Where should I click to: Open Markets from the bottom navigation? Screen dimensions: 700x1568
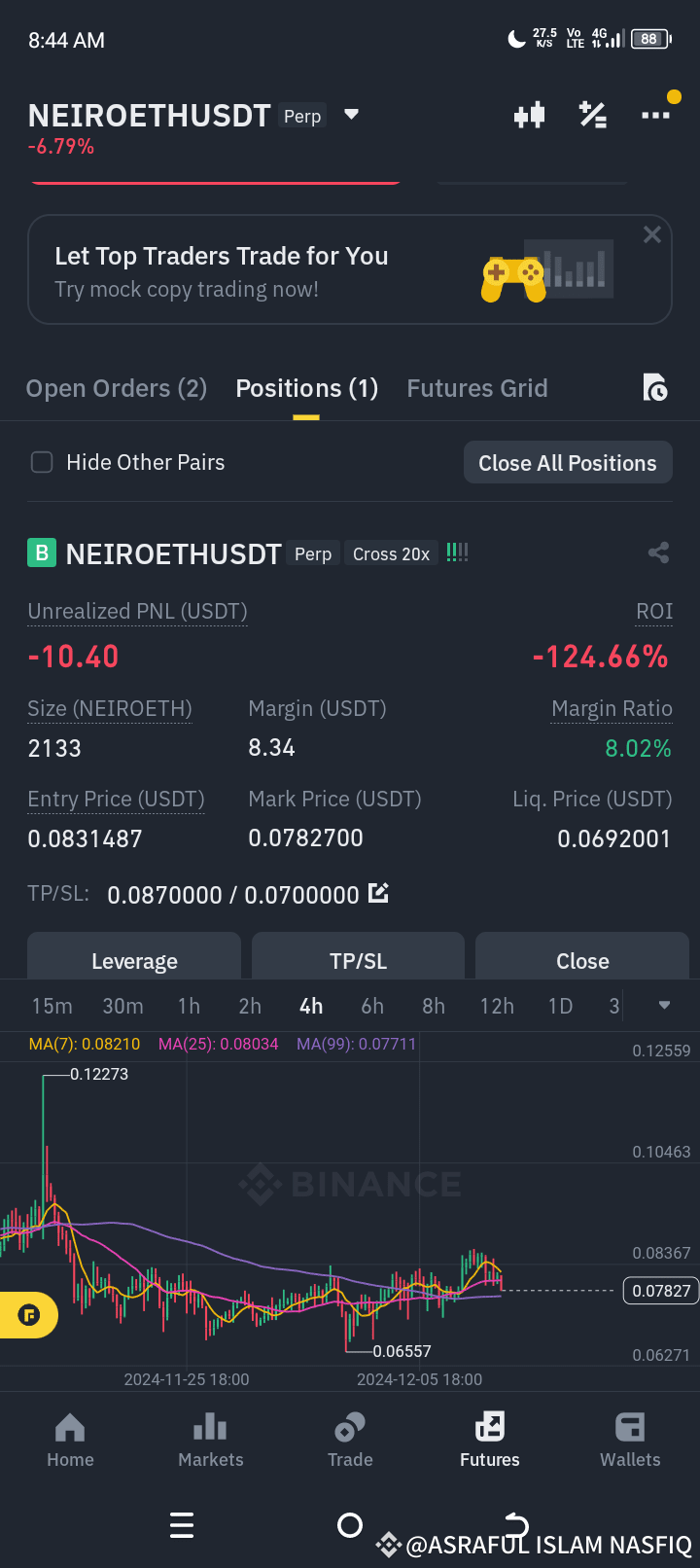(x=210, y=1440)
